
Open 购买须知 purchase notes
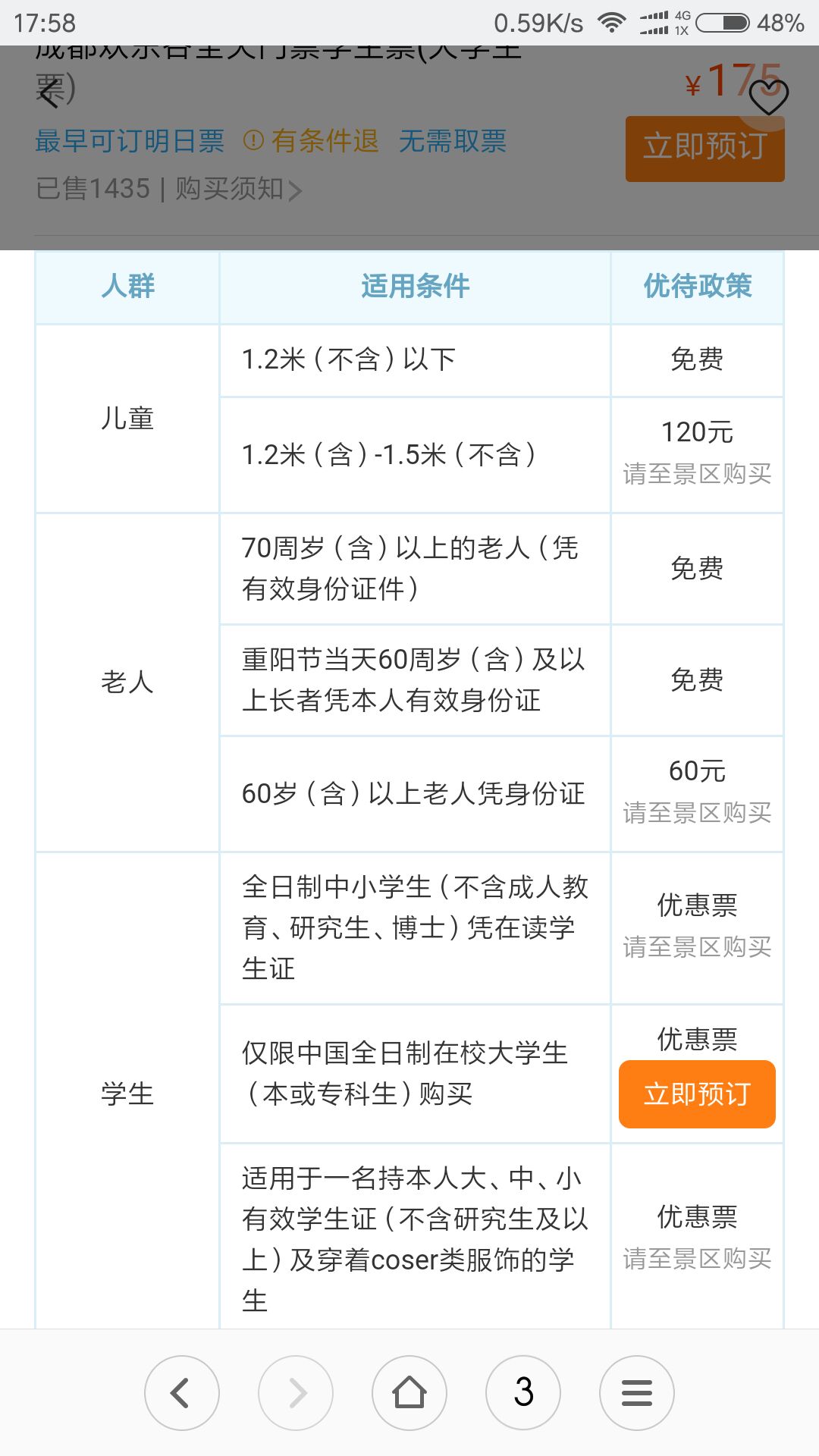[x=238, y=189]
